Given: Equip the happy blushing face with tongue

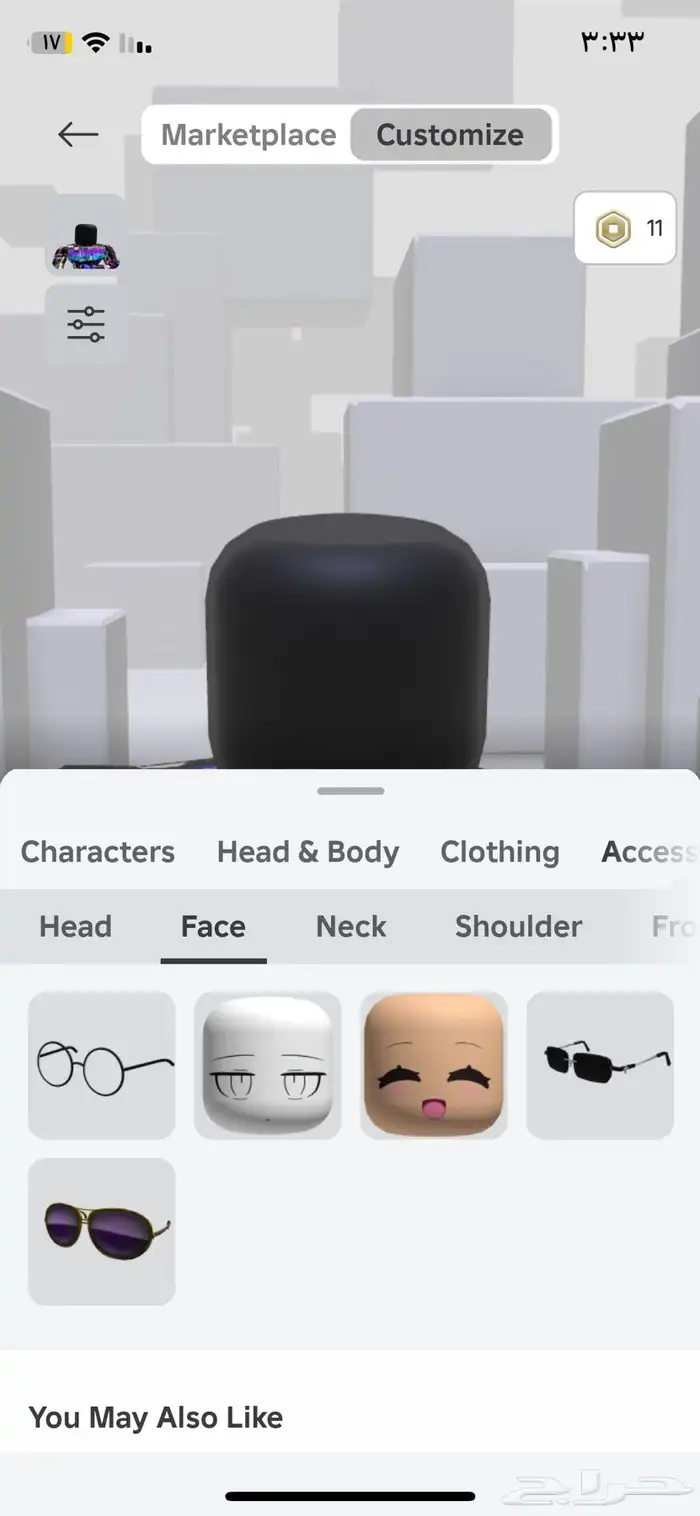Looking at the screenshot, I should click(x=433, y=1065).
